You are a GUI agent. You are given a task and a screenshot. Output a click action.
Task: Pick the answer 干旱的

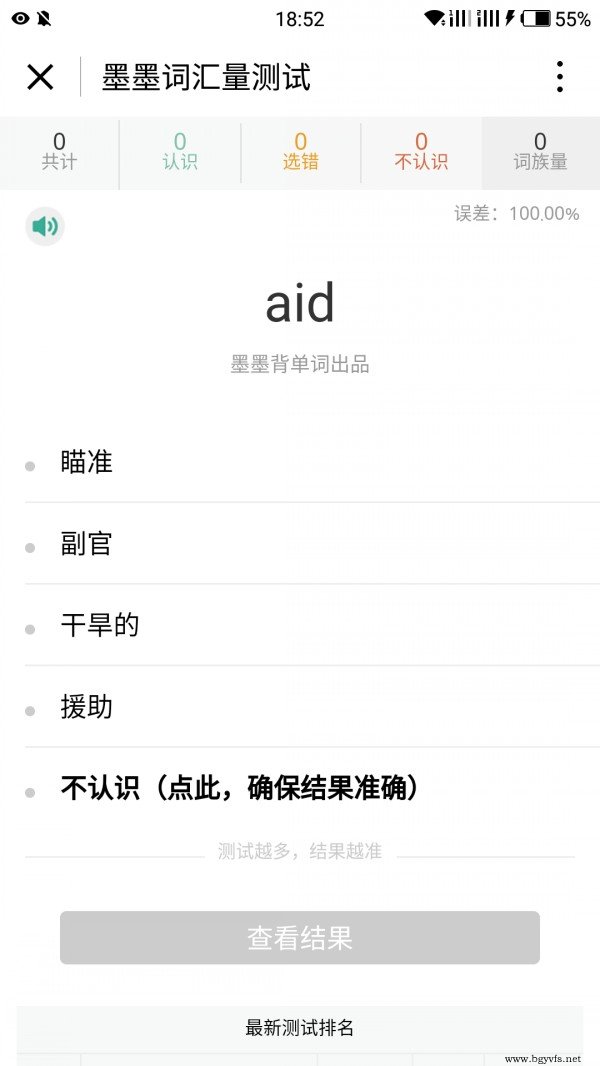[x=312, y=625]
